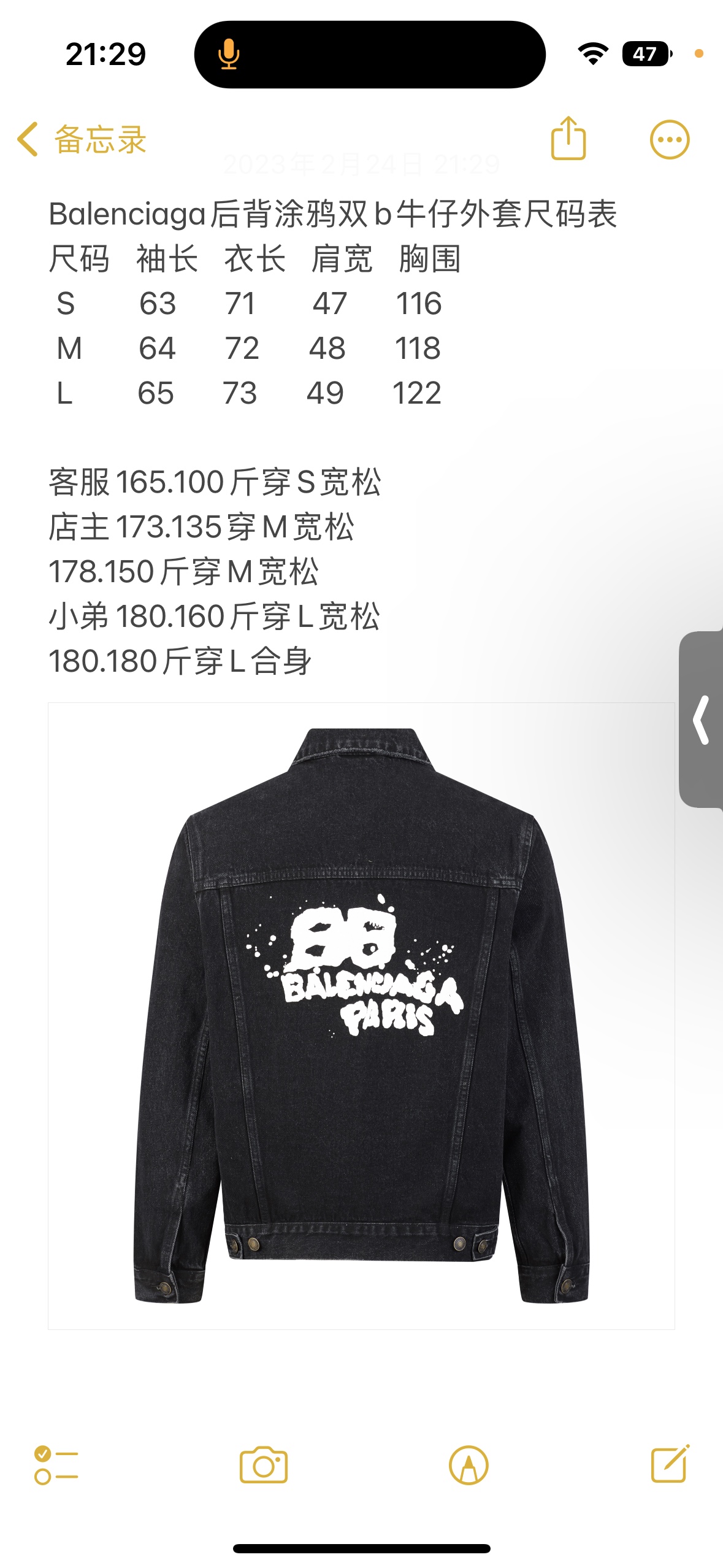The image size is (723, 1568).
Task: Add a checklist to the note
Action: pyautogui.click(x=56, y=1465)
